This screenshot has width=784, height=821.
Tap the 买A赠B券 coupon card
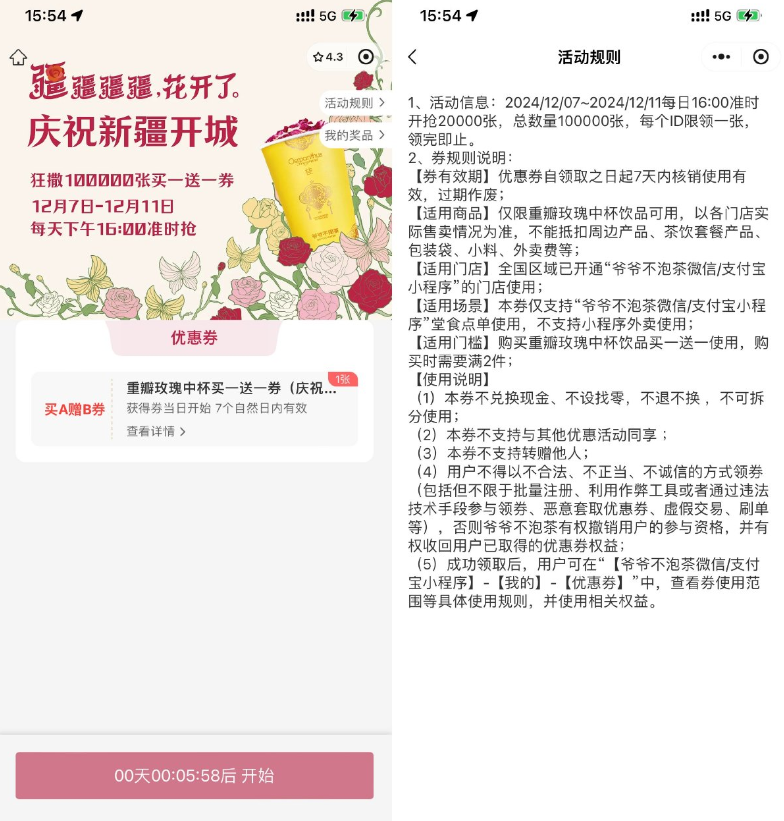pyautogui.click(x=75, y=409)
